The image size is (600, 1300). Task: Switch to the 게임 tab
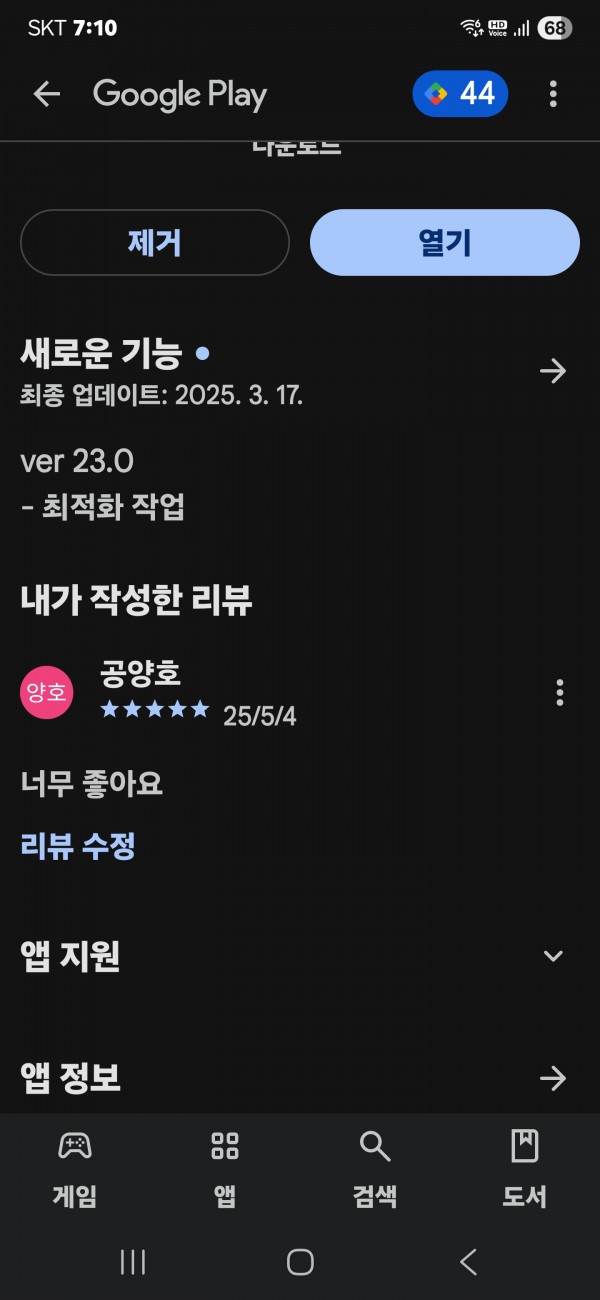coord(75,1169)
